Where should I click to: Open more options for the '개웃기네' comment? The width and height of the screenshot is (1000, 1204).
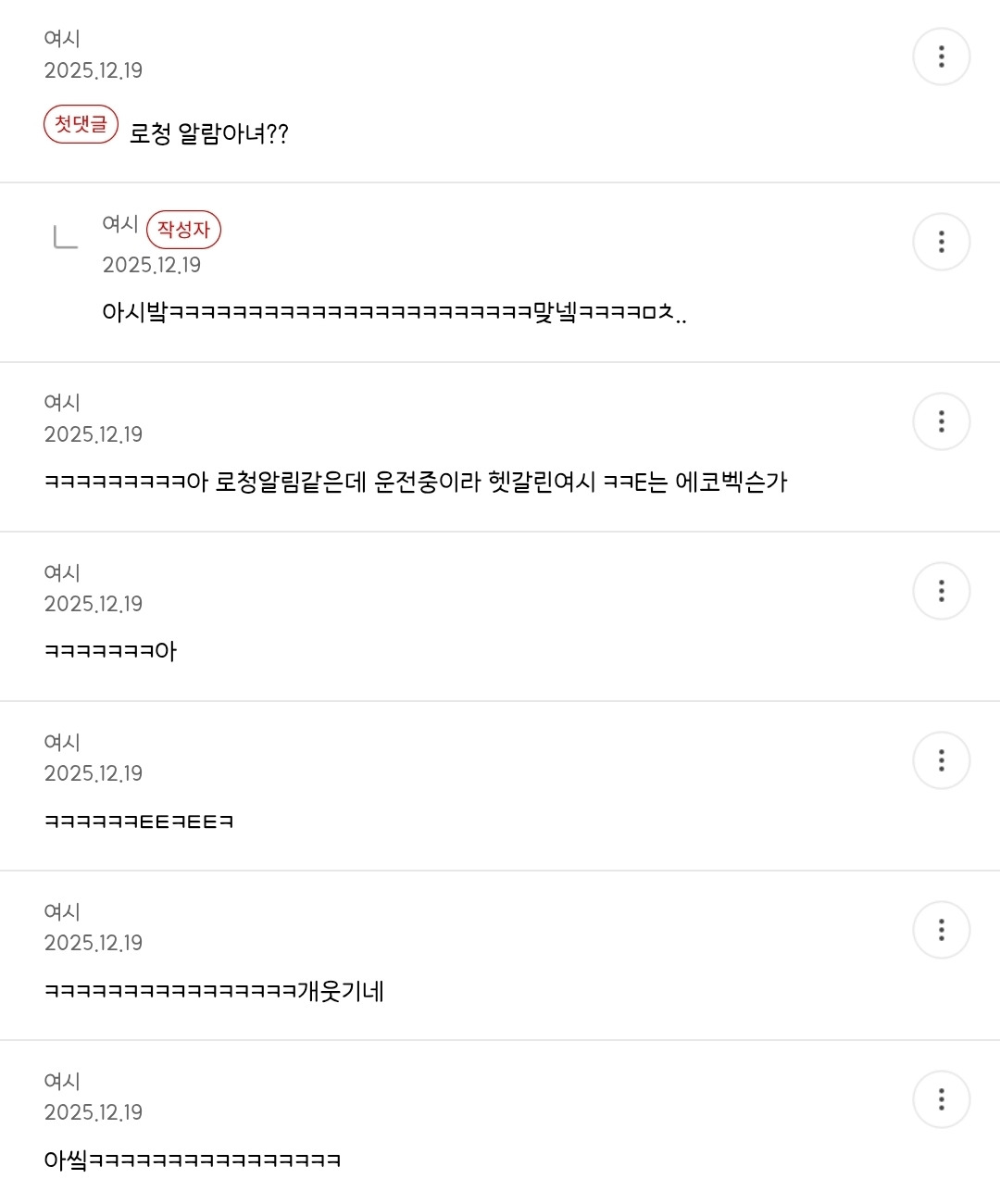click(x=941, y=930)
